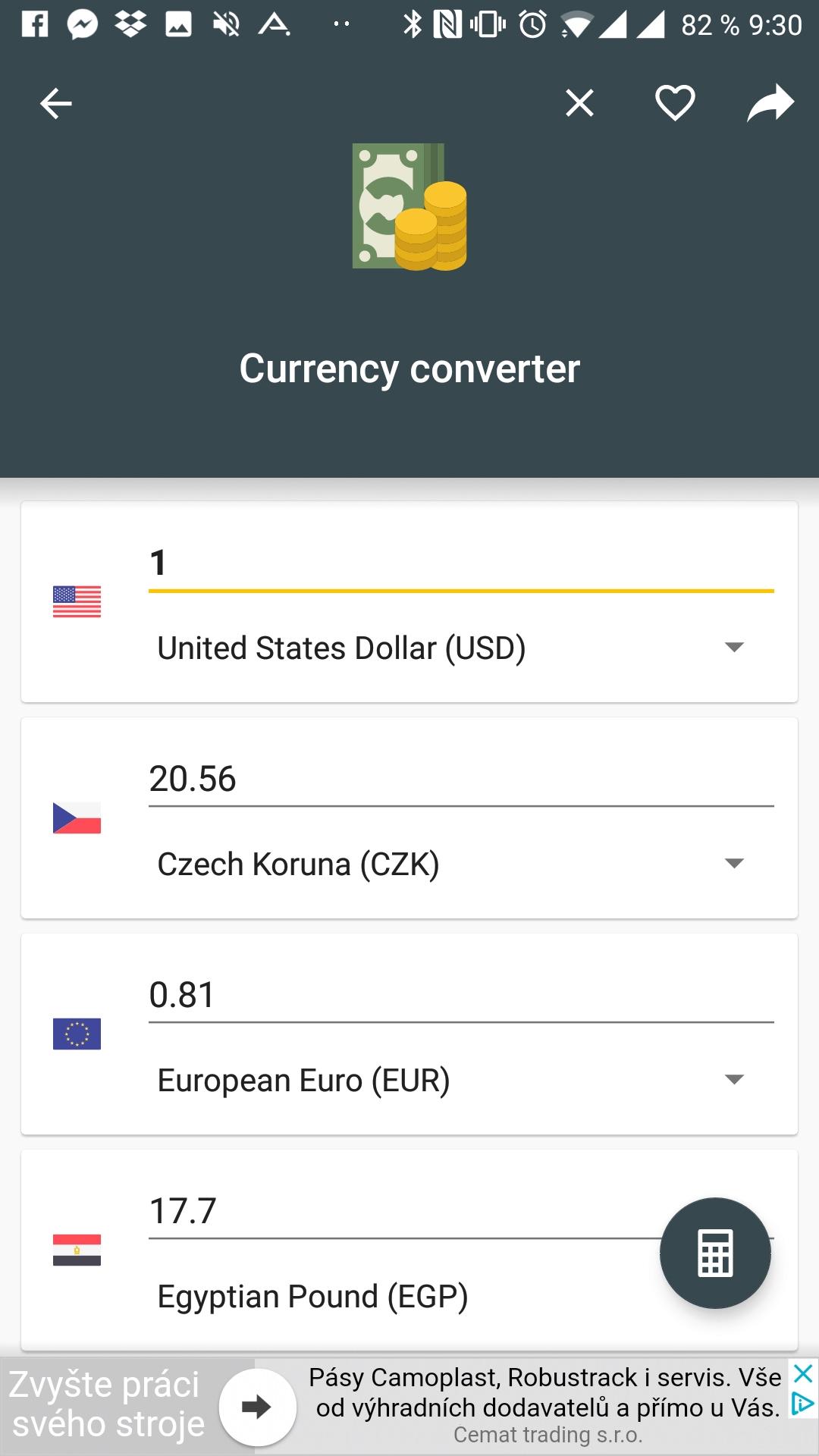Share the currency converter
The height and width of the screenshot is (1456, 819).
tap(770, 103)
